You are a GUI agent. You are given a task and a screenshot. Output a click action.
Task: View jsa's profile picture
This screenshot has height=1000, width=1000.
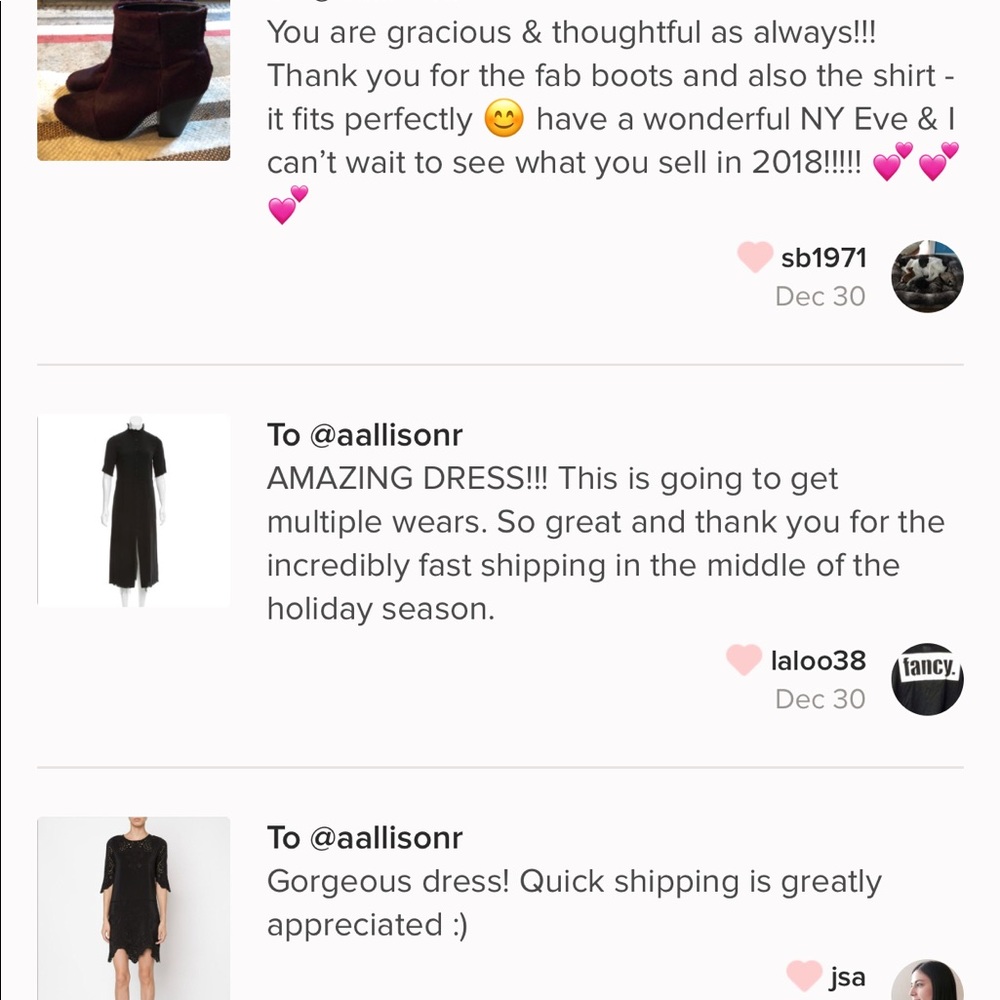point(927,982)
